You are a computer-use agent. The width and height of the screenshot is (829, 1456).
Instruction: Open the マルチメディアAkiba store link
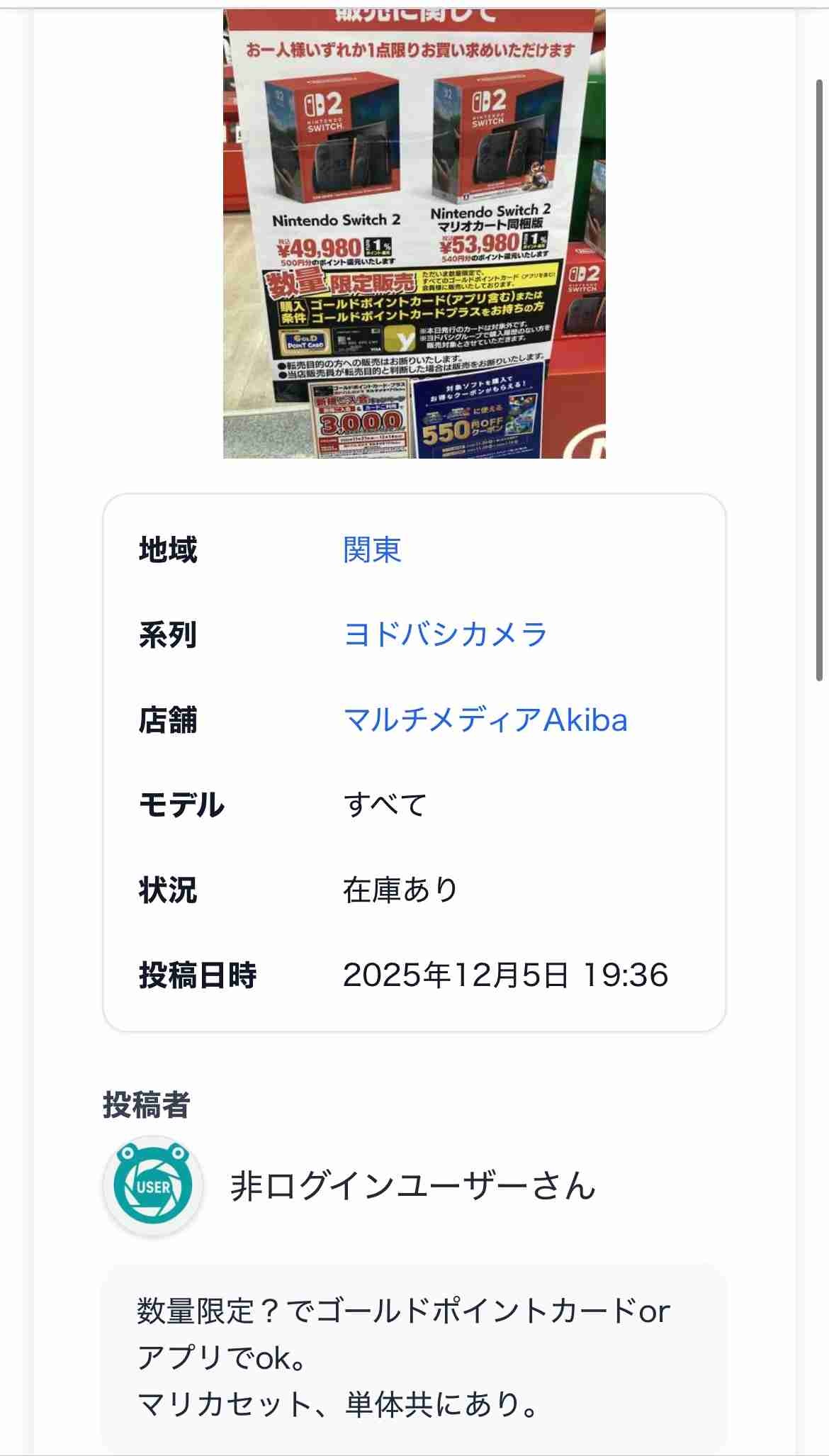click(x=485, y=720)
